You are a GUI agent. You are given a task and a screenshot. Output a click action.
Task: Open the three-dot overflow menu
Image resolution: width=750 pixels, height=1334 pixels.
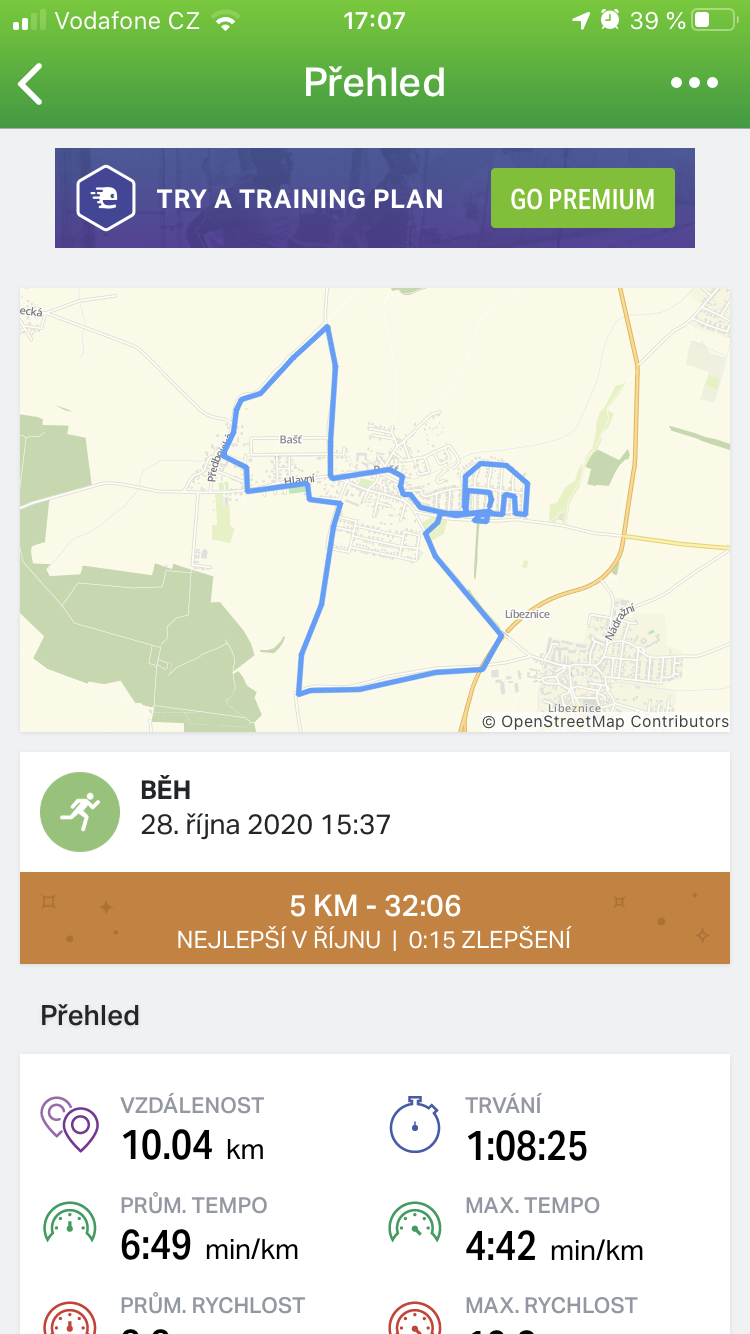click(x=694, y=83)
